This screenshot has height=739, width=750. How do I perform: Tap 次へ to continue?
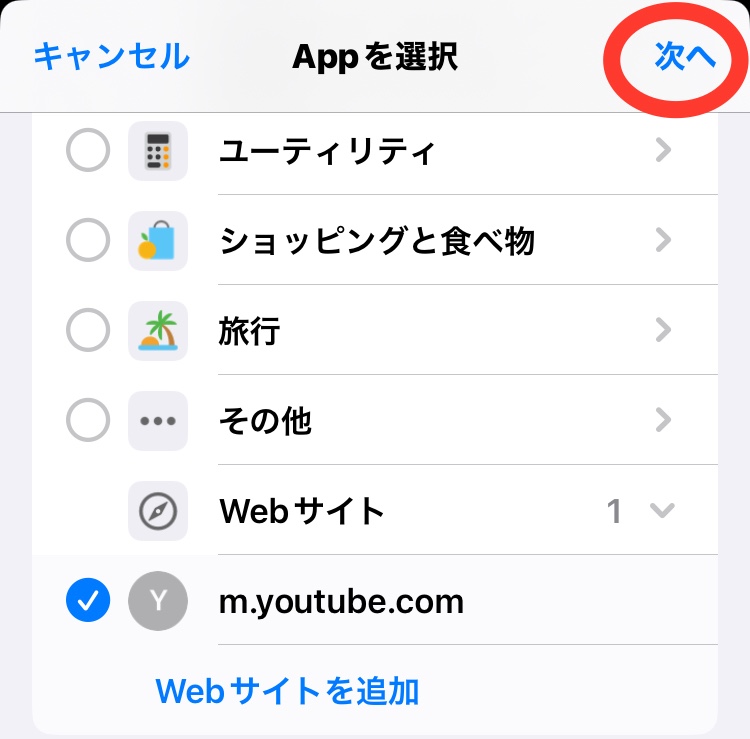coord(685,56)
